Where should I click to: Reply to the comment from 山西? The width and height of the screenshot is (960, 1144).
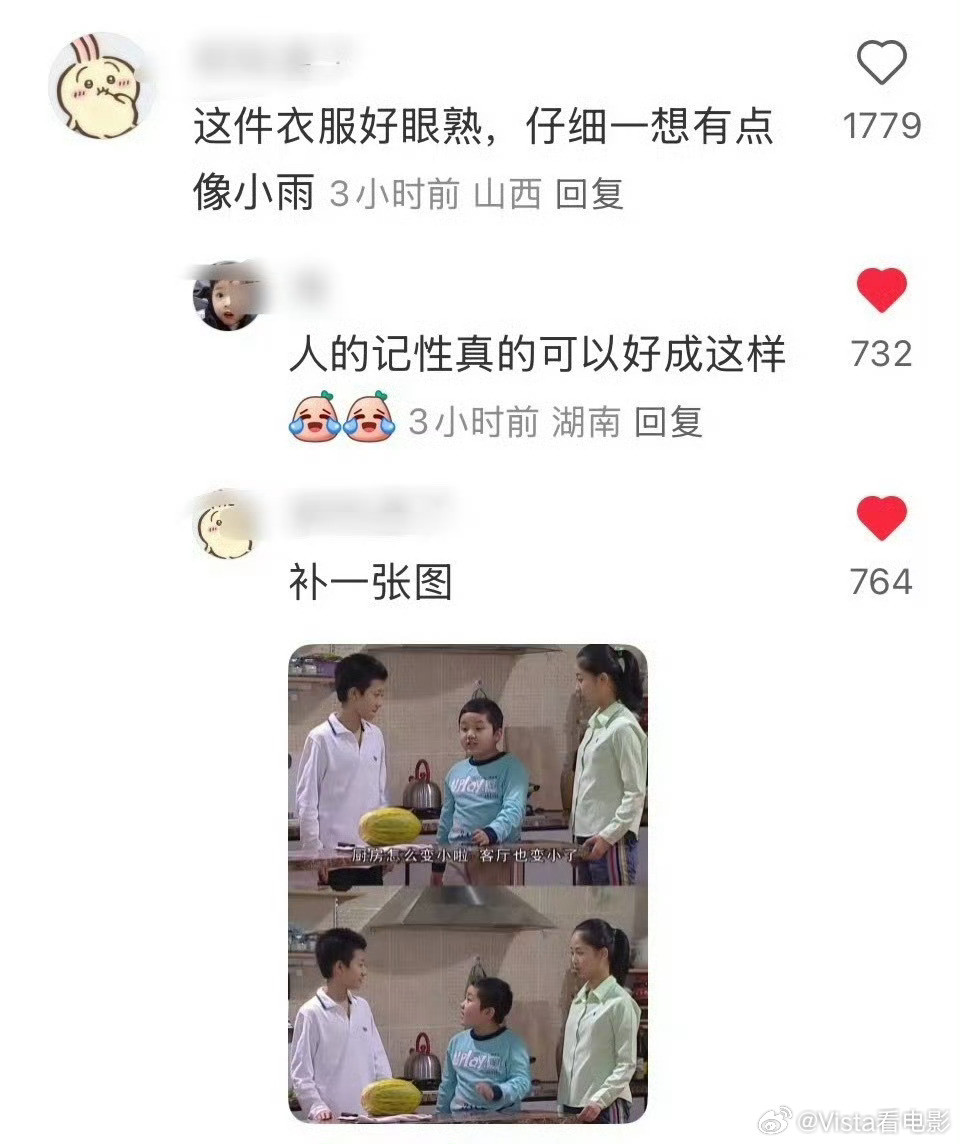tap(589, 194)
